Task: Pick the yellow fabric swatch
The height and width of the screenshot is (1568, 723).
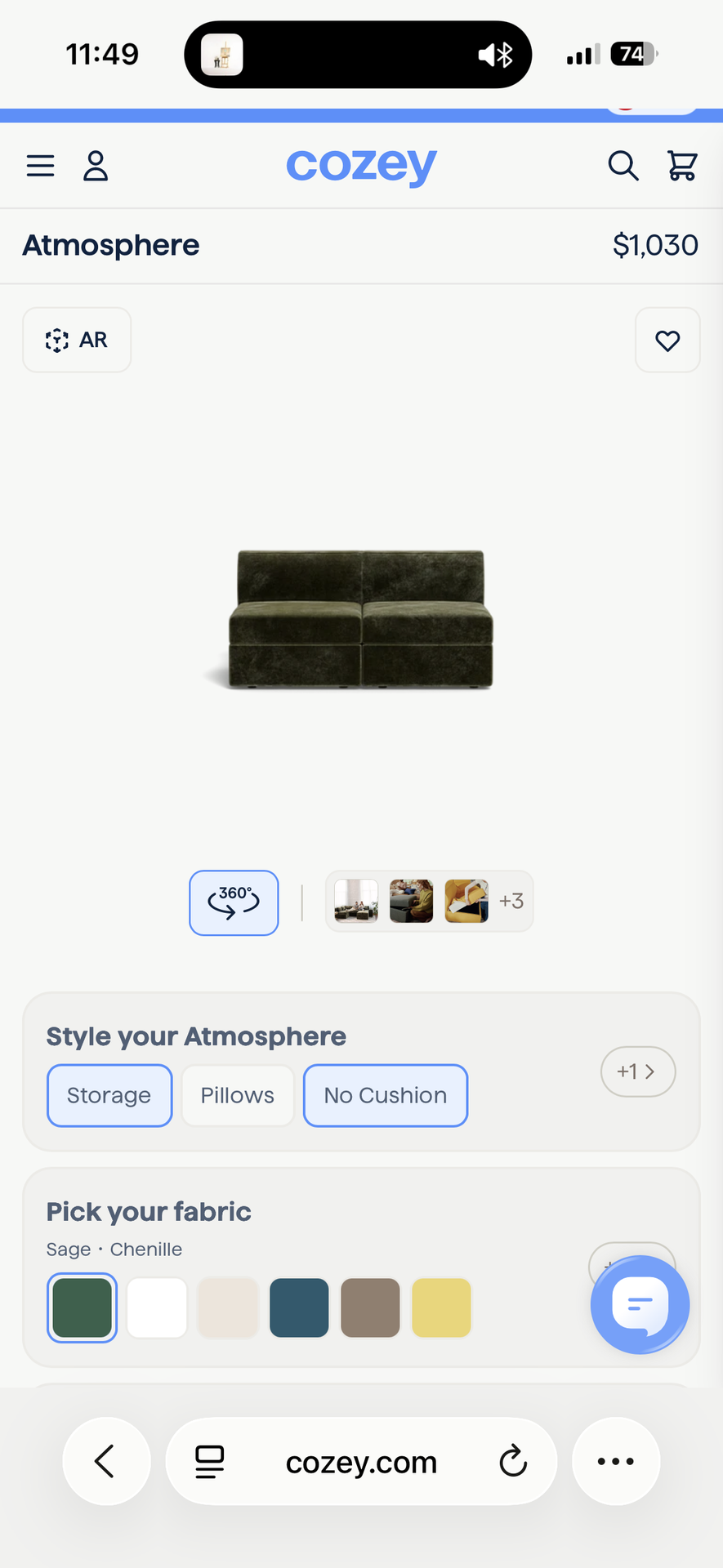Action: [441, 1307]
